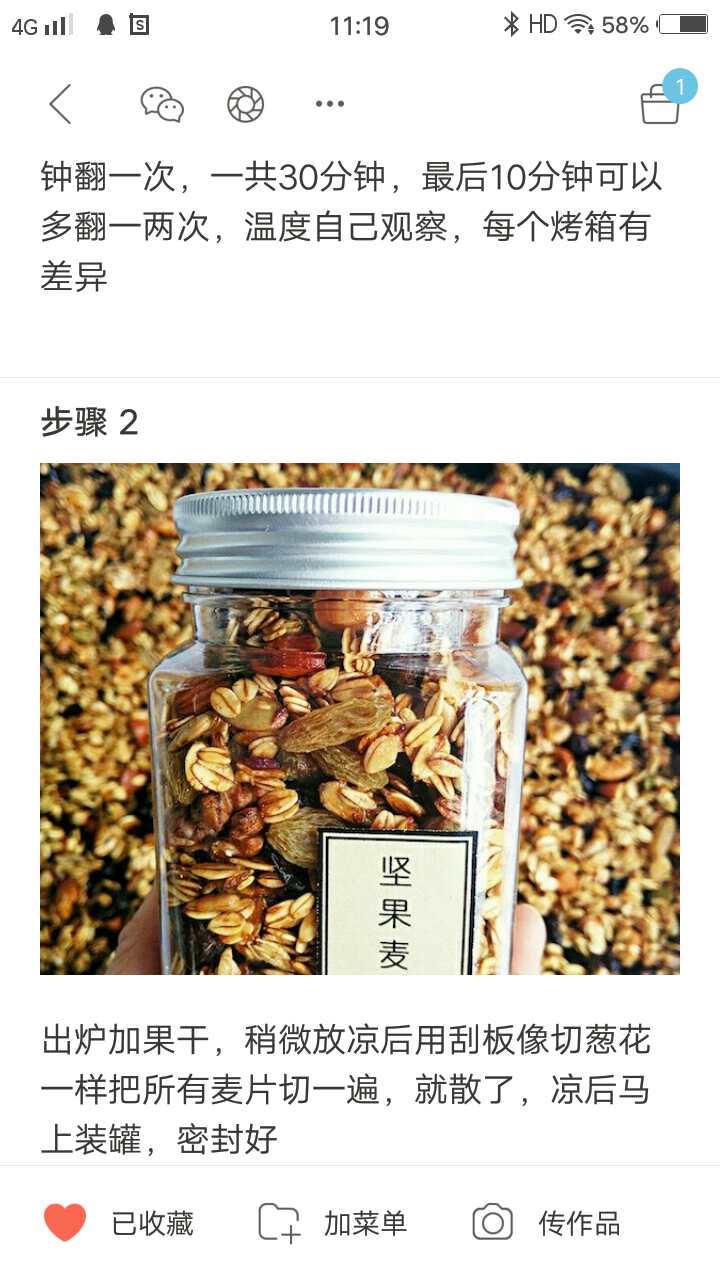
Task: Open the three-dot overflow menu
Action: click(x=329, y=104)
